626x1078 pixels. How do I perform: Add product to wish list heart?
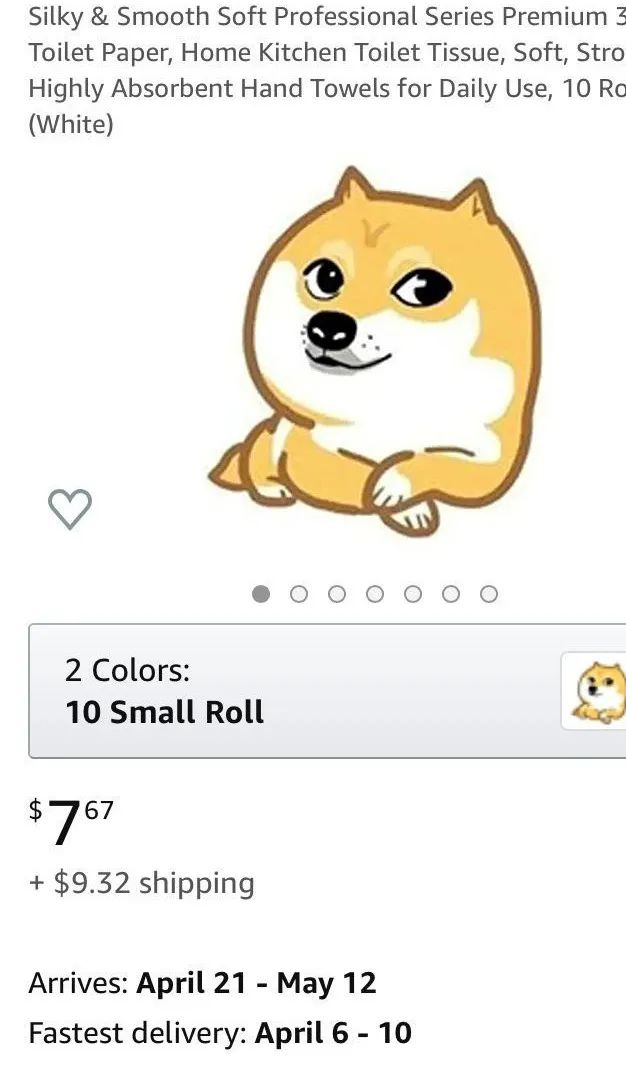click(x=70, y=509)
